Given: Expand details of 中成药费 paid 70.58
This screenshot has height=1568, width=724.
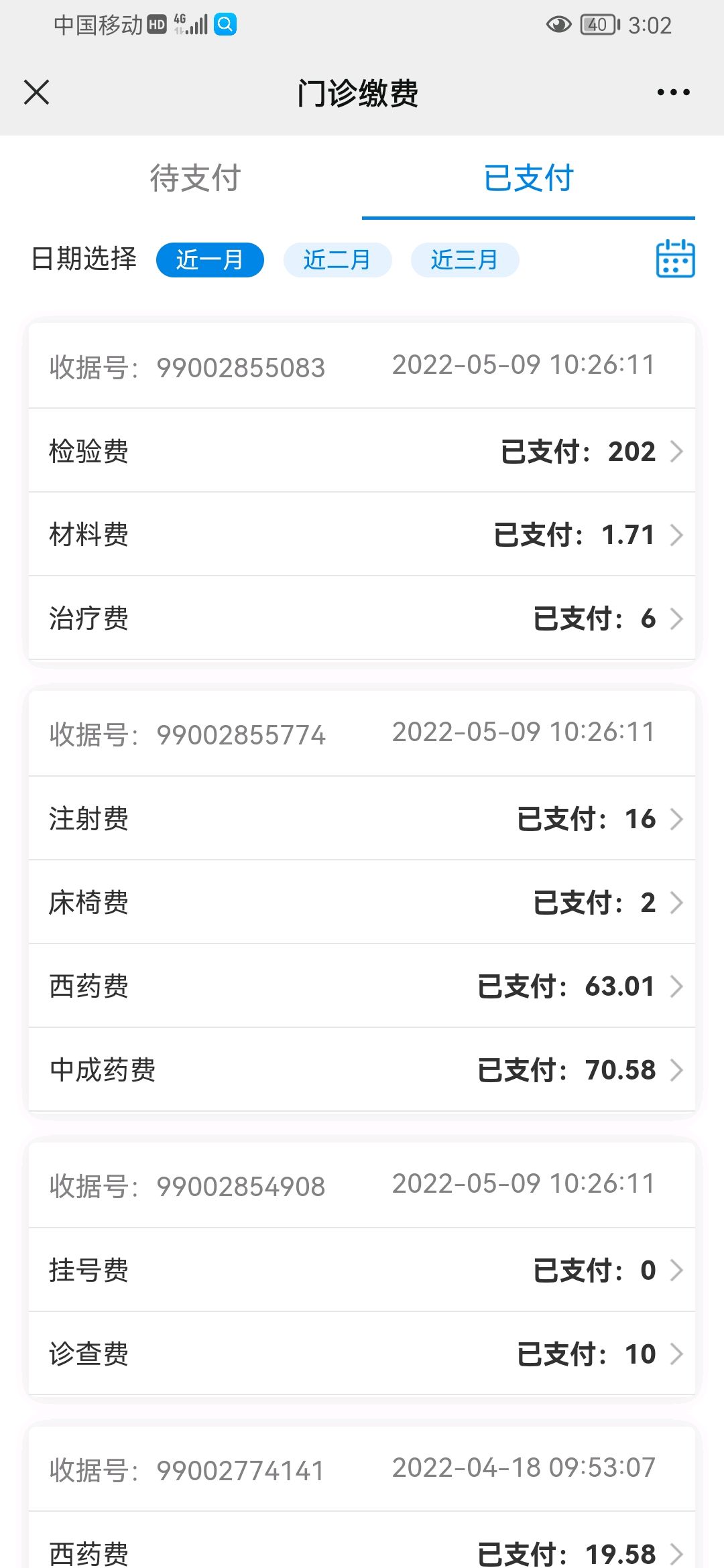Looking at the screenshot, I should tap(362, 1069).
